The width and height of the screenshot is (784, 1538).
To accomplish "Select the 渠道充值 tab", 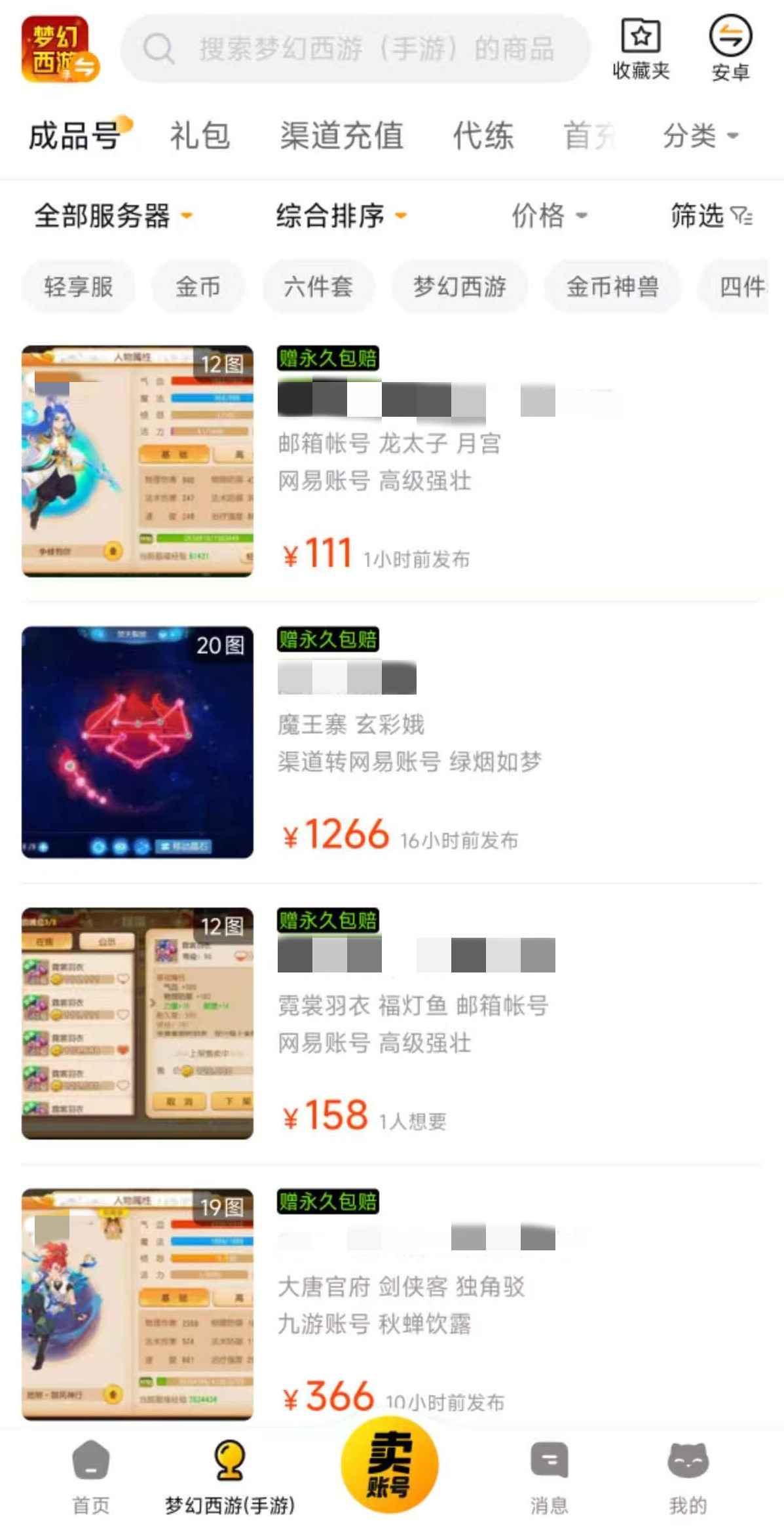I will (341, 136).
